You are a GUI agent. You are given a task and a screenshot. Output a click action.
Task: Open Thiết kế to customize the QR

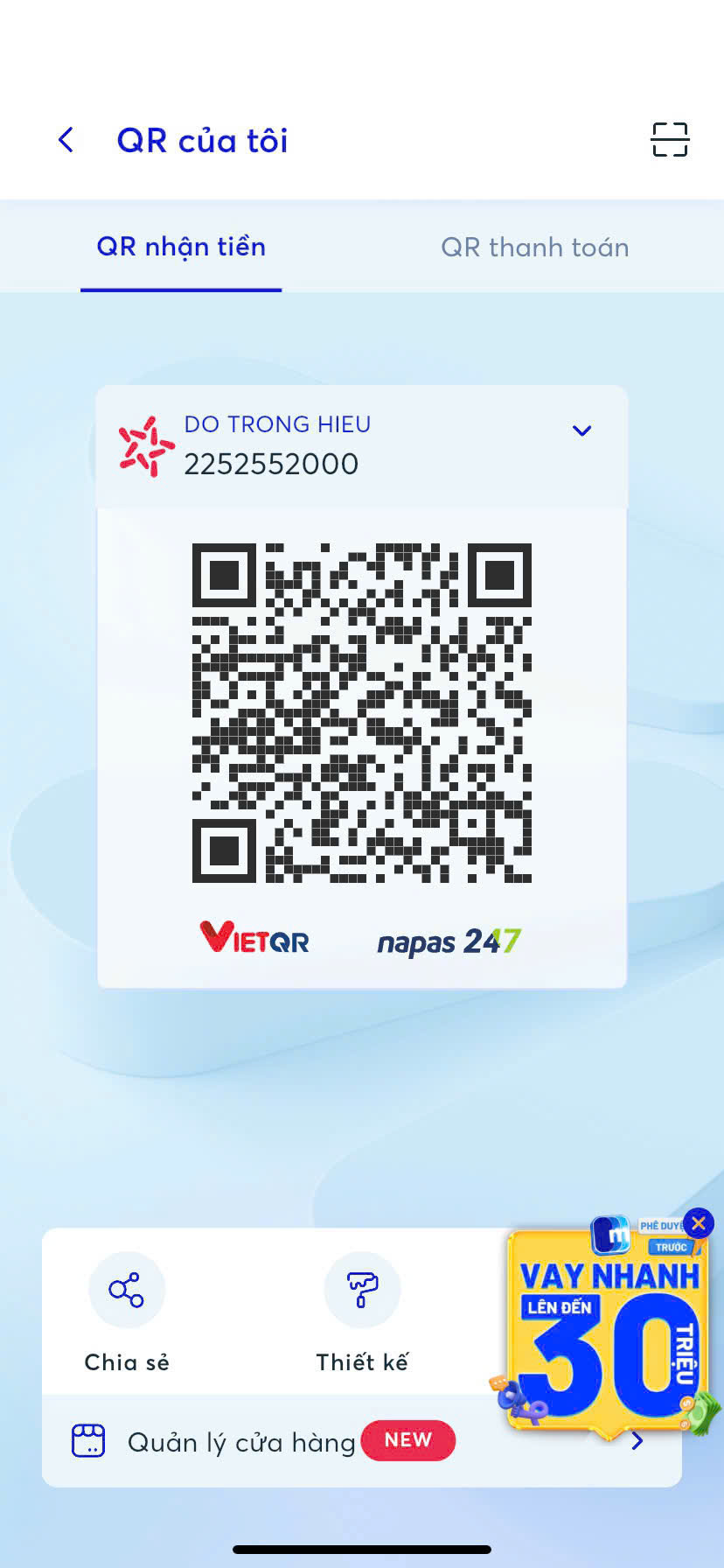pos(362,1313)
